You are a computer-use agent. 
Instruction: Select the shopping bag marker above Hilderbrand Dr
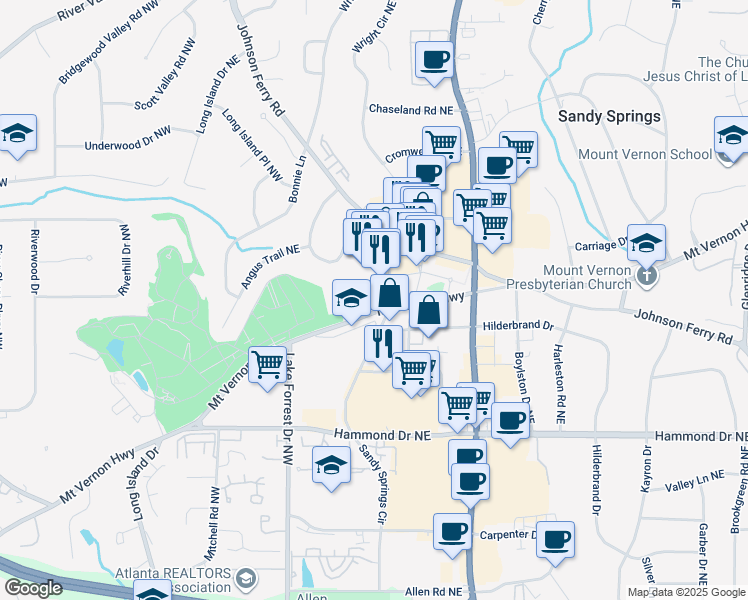[428, 314]
